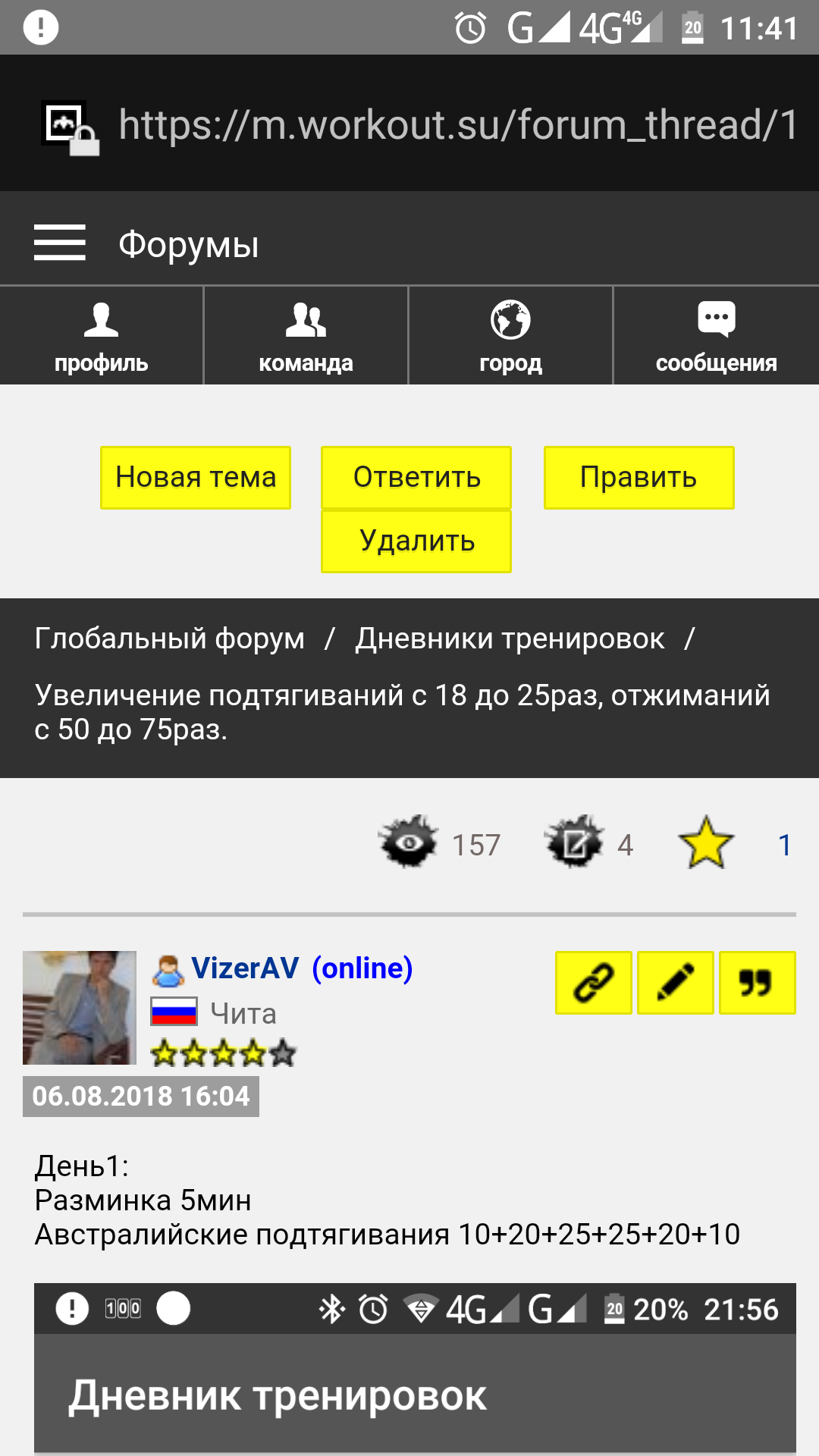Open VizerAV's profile link
Image resolution: width=819 pixels, height=1456 pixels.
click(x=245, y=968)
